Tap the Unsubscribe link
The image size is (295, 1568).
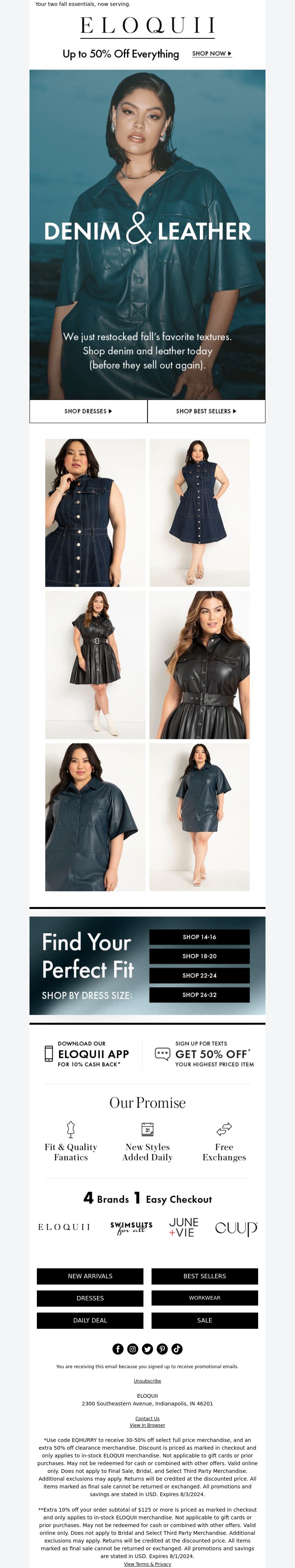click(147, 1381)
